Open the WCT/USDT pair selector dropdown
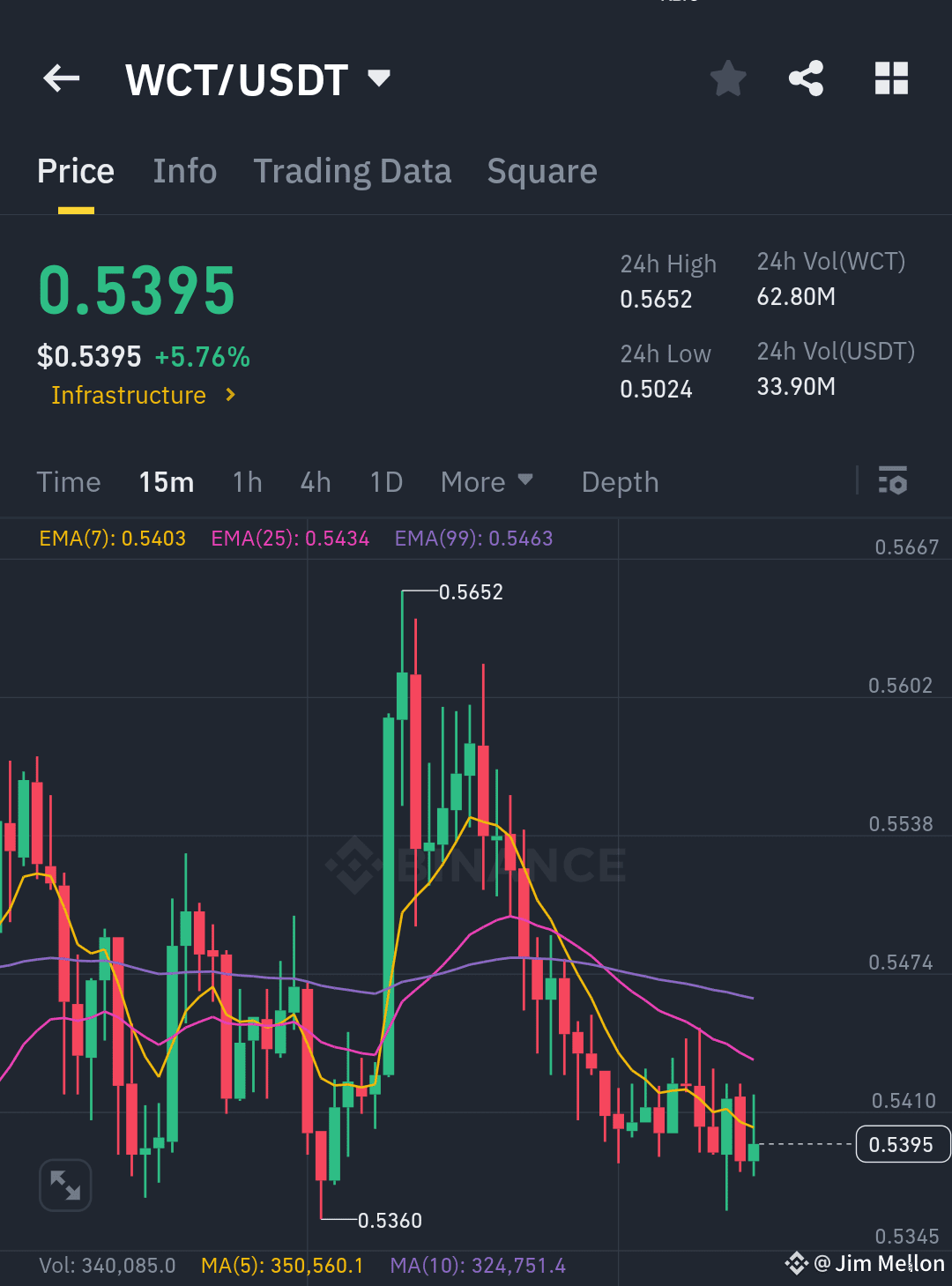Screen dimensions: 952x1286 tap(379, 78)
